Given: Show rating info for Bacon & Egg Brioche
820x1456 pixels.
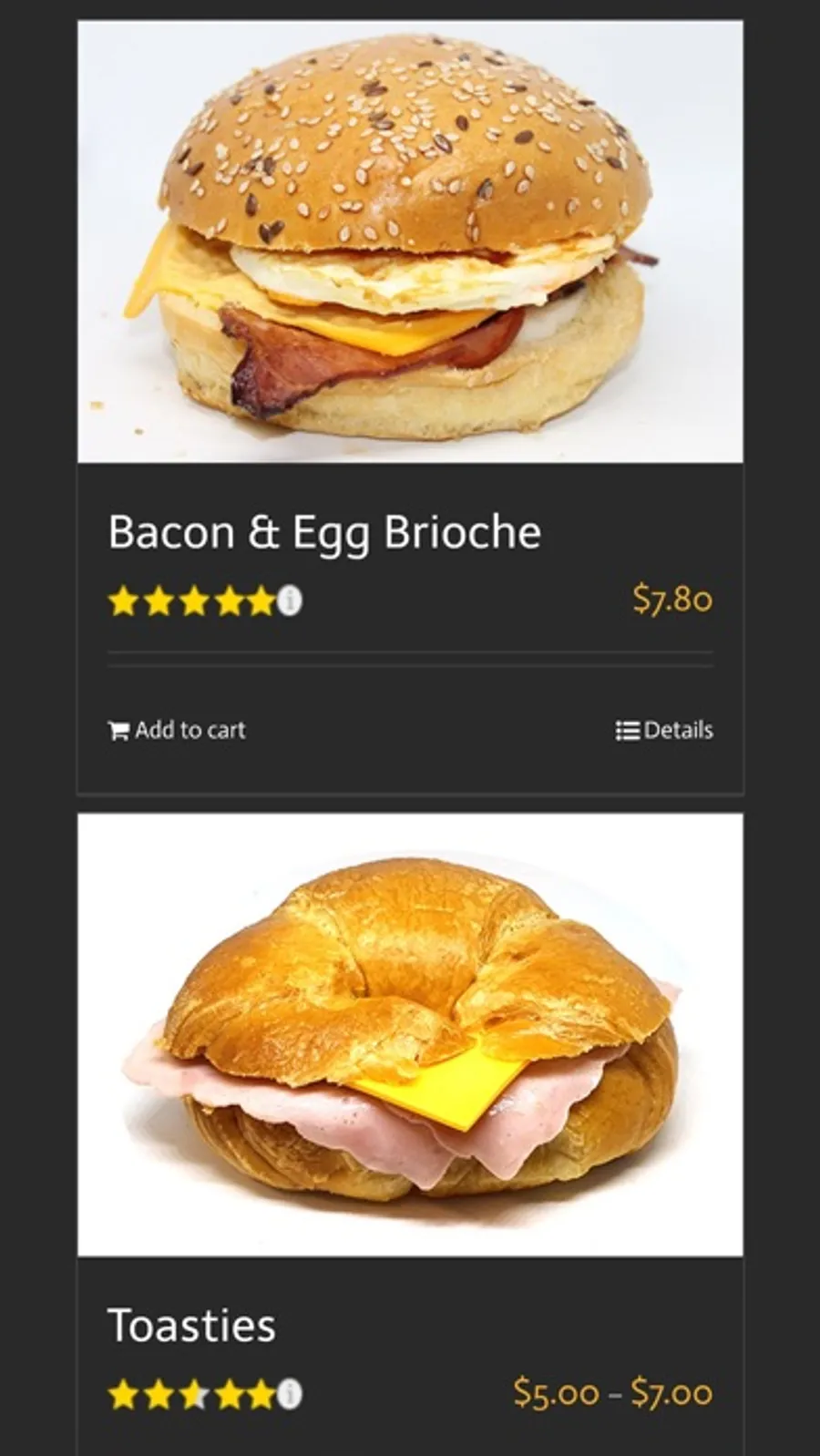Looking at the screenshot, I should tap(290, 601).
